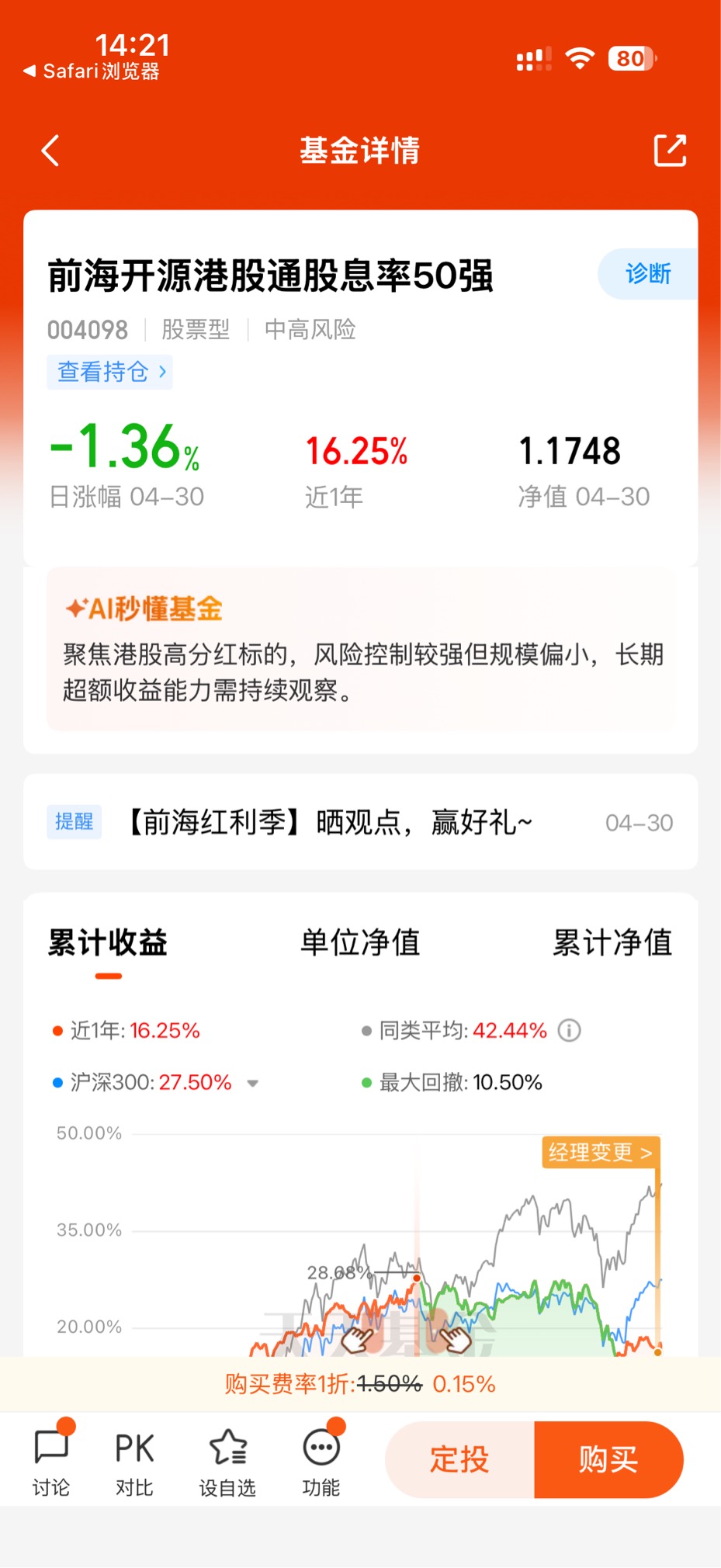Switch to the 累计净值 tab
This screenshot has height=1568, width=721.
pos(612,942)
